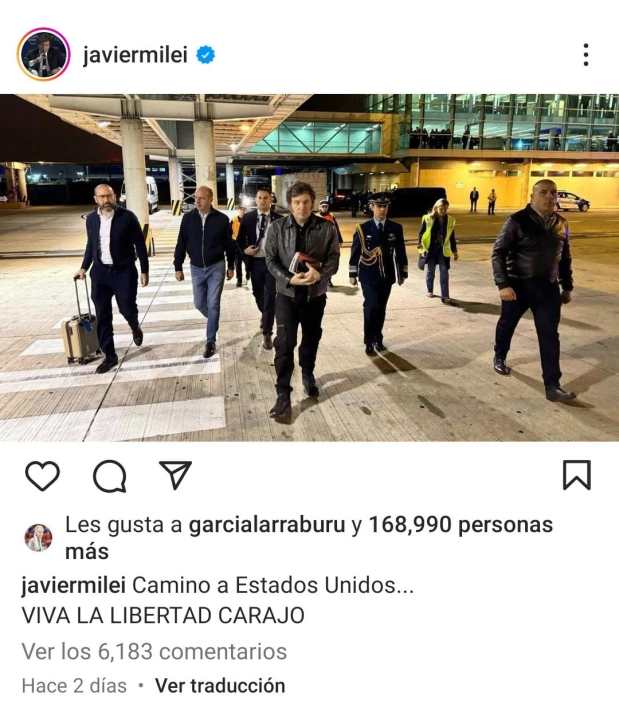Open the comment bubble icon
The image size is (619, 720).
pyautogui.click(x=109, y=476)
